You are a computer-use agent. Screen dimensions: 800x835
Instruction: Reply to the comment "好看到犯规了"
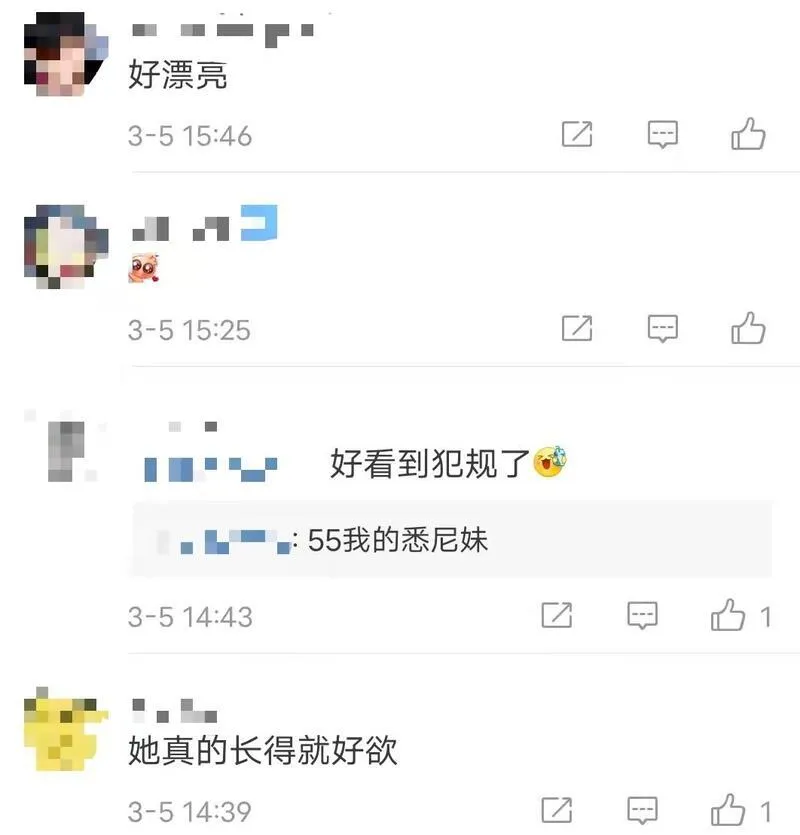point(642,616)
